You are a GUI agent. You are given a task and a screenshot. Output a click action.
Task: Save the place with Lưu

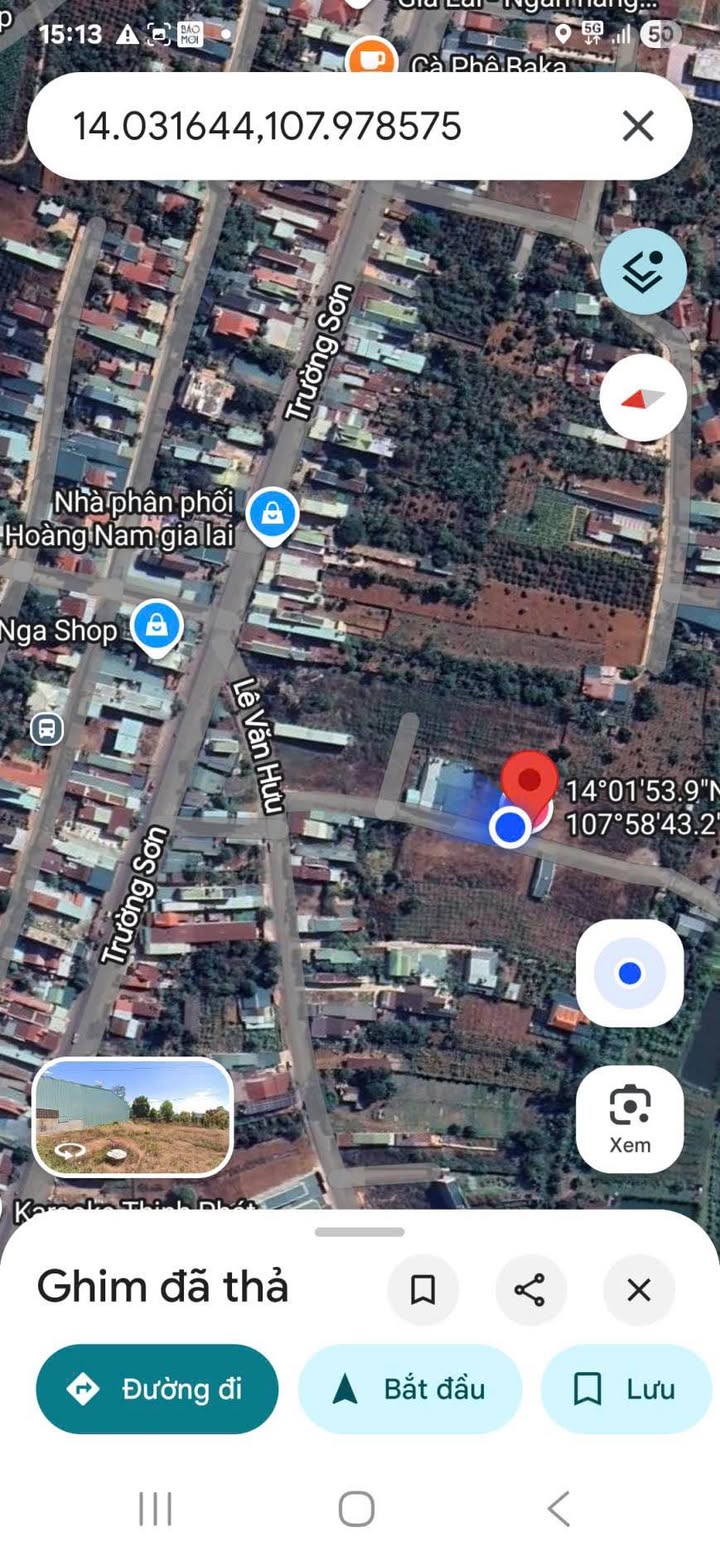tap(625, 1389)
